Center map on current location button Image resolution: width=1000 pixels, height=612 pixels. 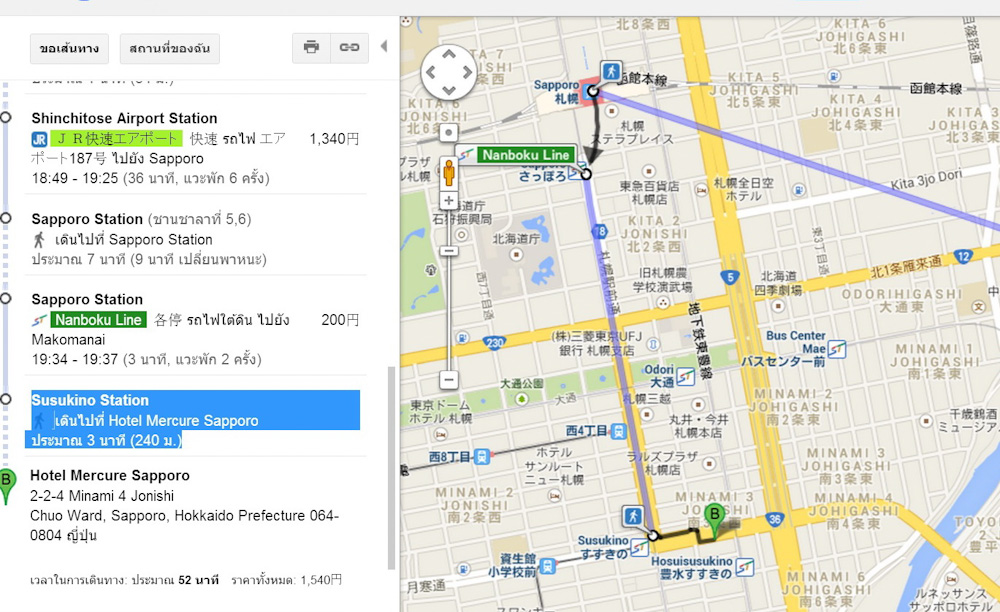coord(450,131)
